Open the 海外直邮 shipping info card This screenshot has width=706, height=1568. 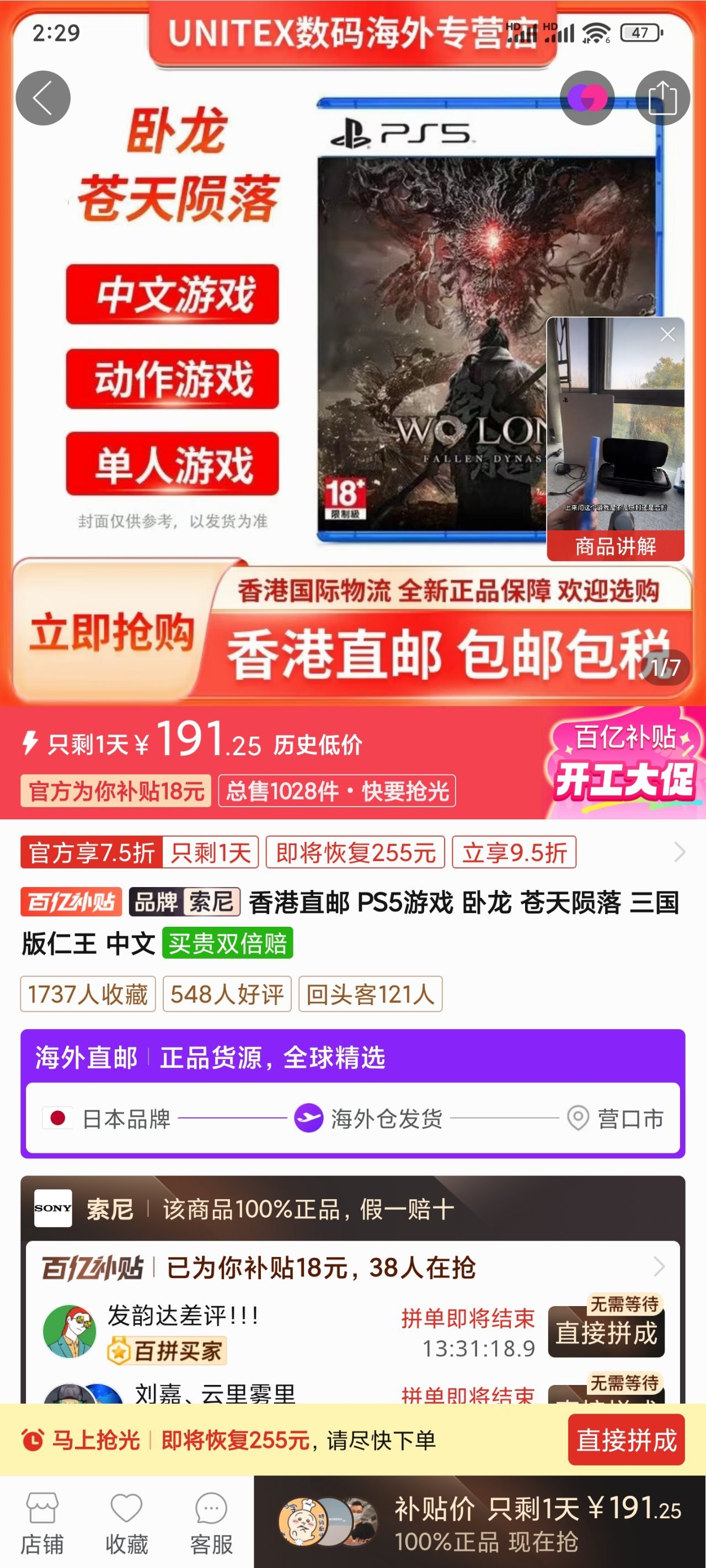coord(352,1093)
